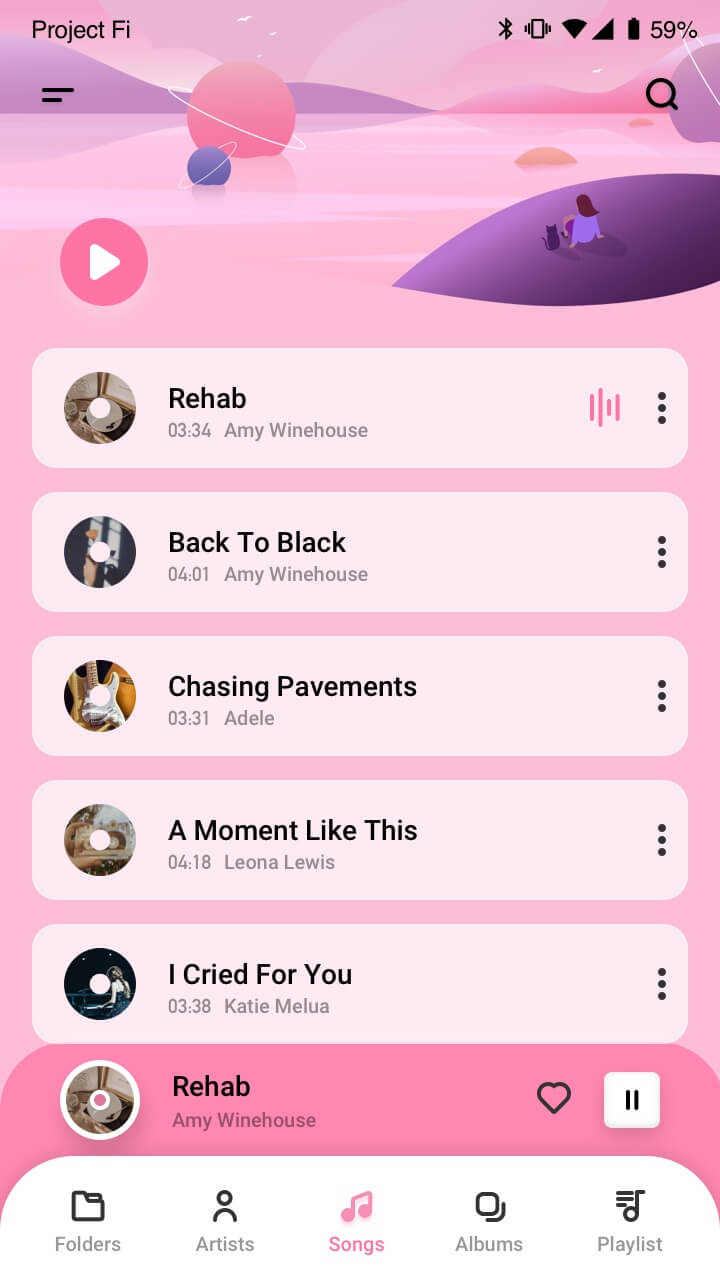This screenshot has width=720, height=1280.
Task: Tap the shuffle play circle button
Action: [x=104, y=262]
